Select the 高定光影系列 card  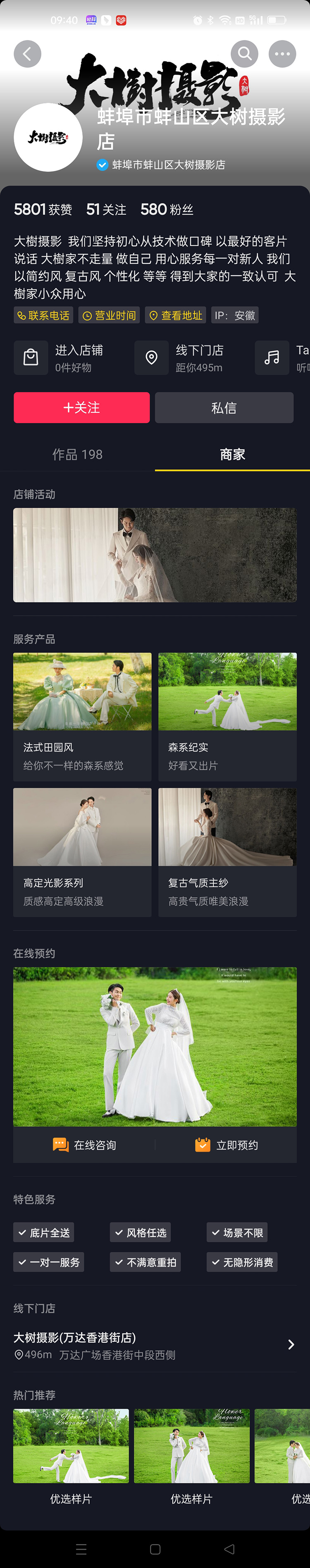[82, 852]
